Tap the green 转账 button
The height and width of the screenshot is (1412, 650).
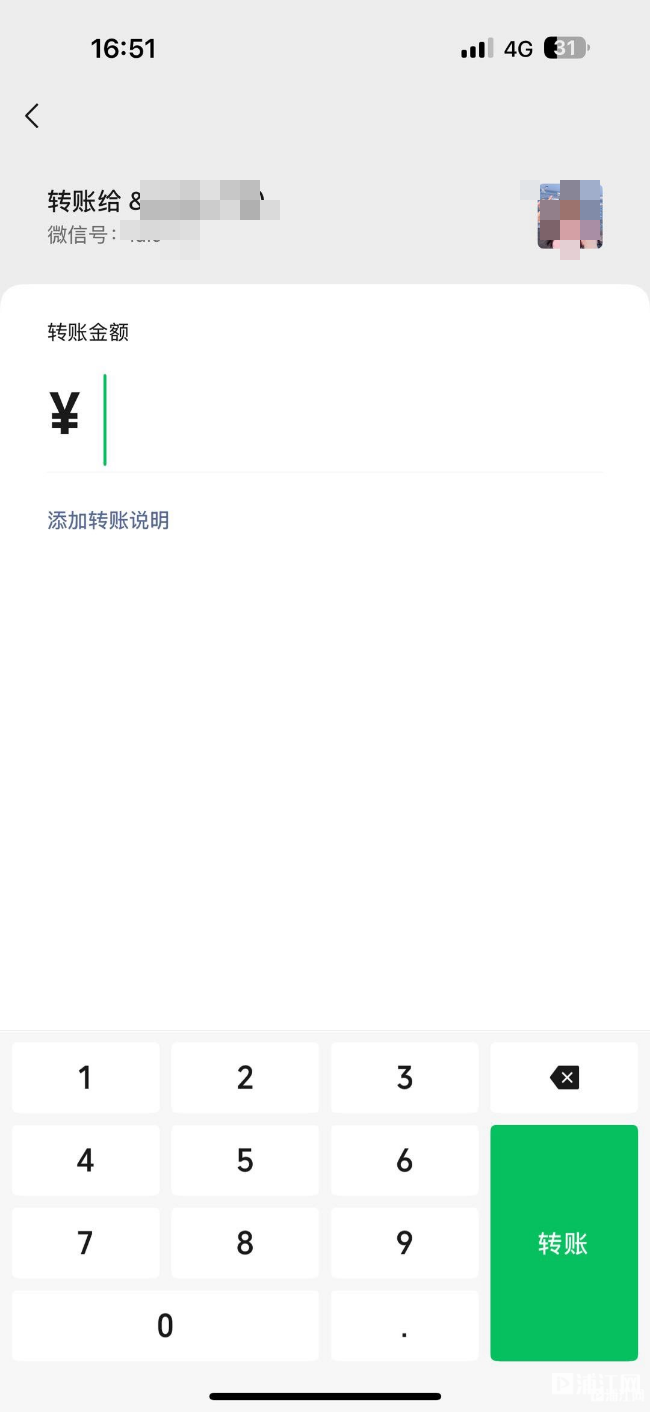coord(564,1243)
